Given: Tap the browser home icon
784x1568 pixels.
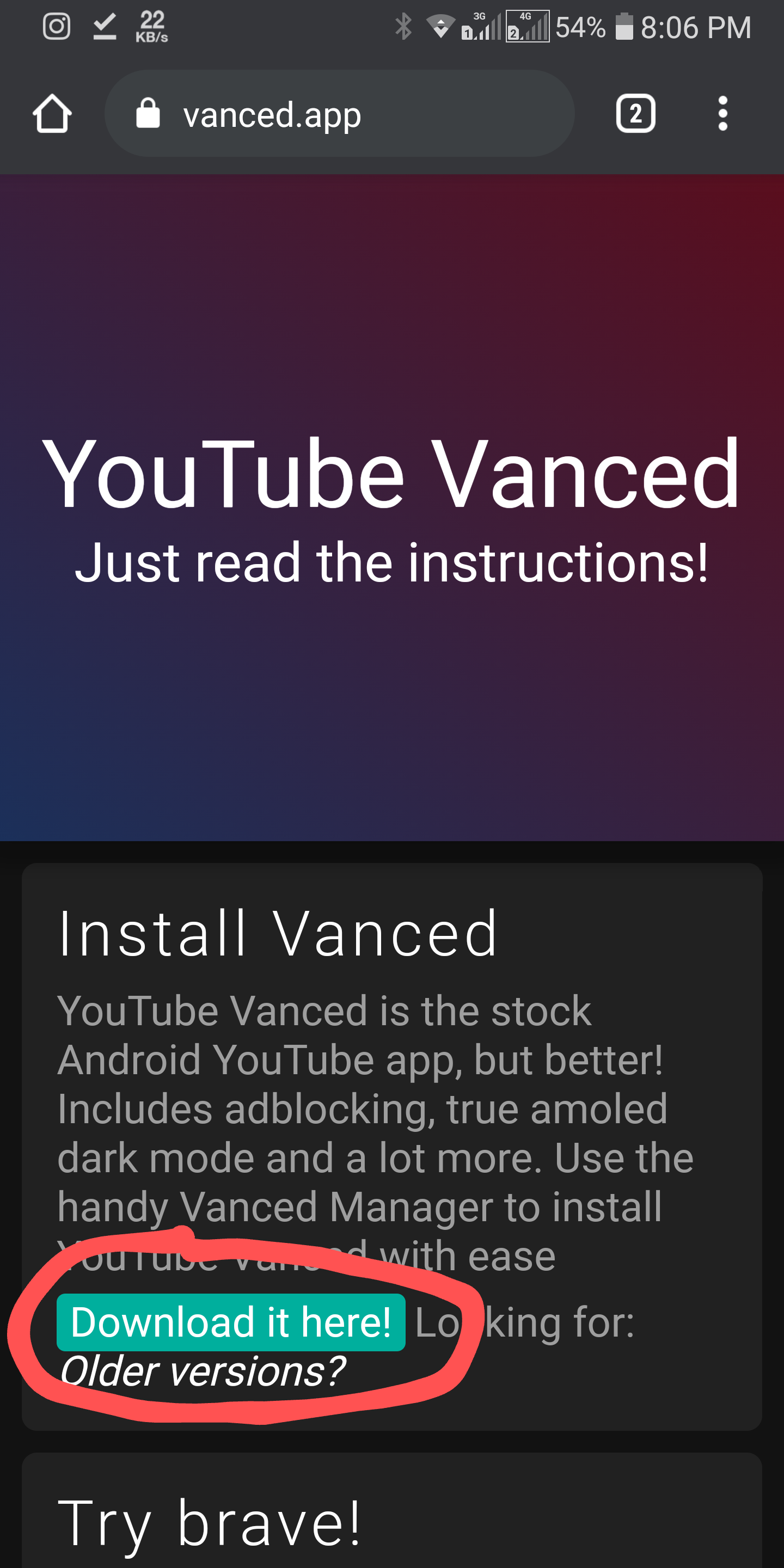Looking at the screenshot, I should pyautogui.click(x=52, y=114).
